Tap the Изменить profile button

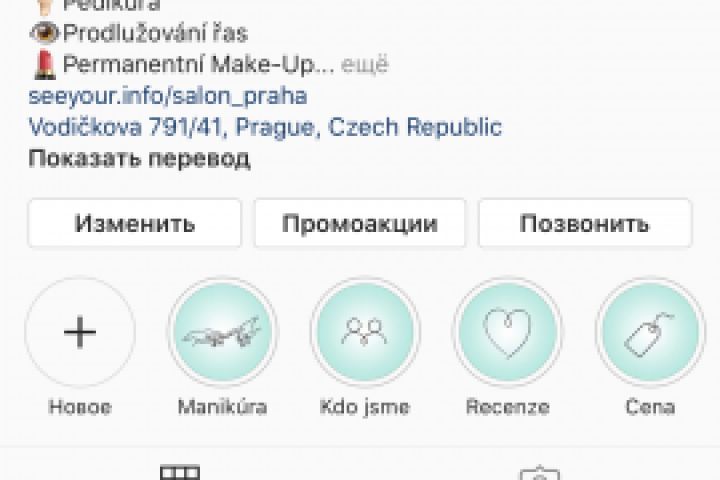click(x=134, y=223)
